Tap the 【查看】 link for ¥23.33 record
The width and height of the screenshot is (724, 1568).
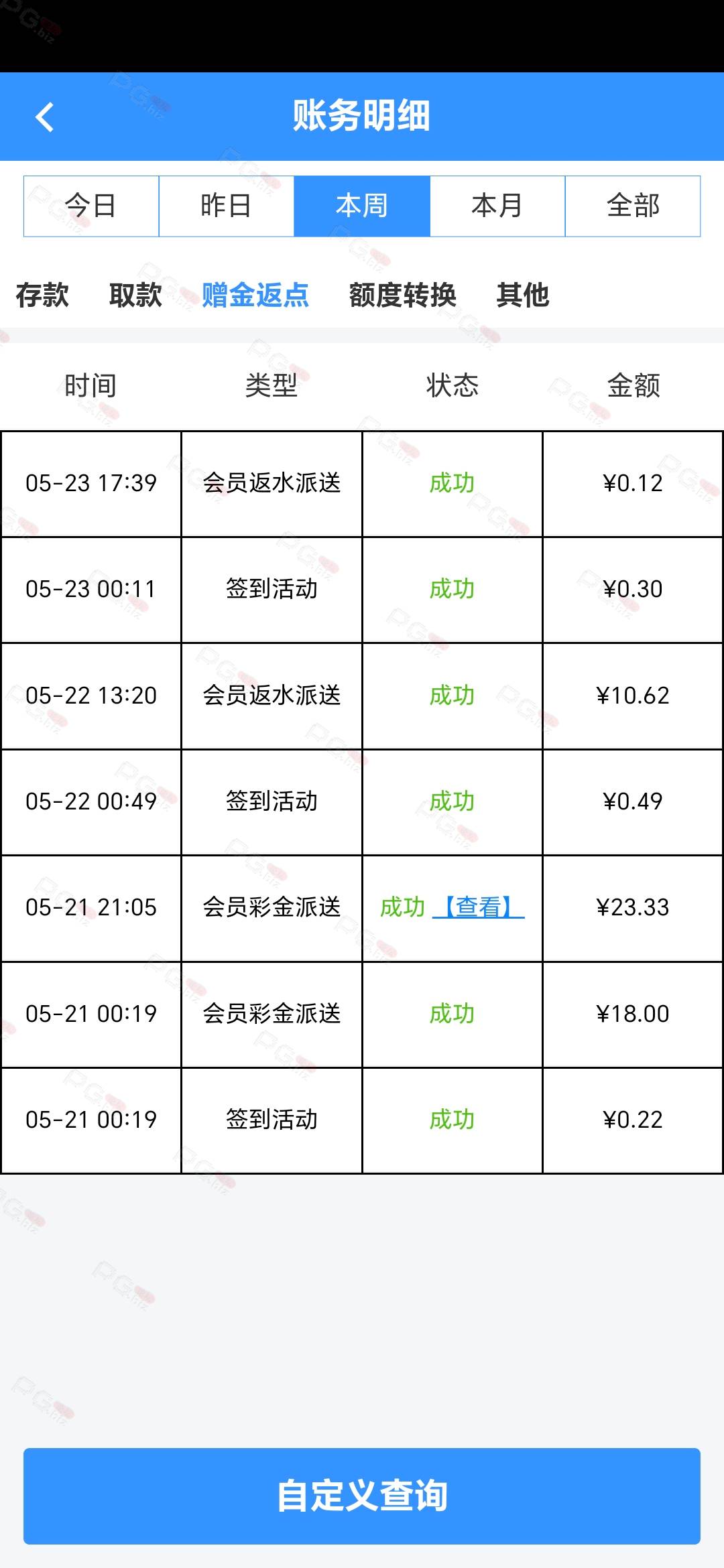[x=479, y=907]
